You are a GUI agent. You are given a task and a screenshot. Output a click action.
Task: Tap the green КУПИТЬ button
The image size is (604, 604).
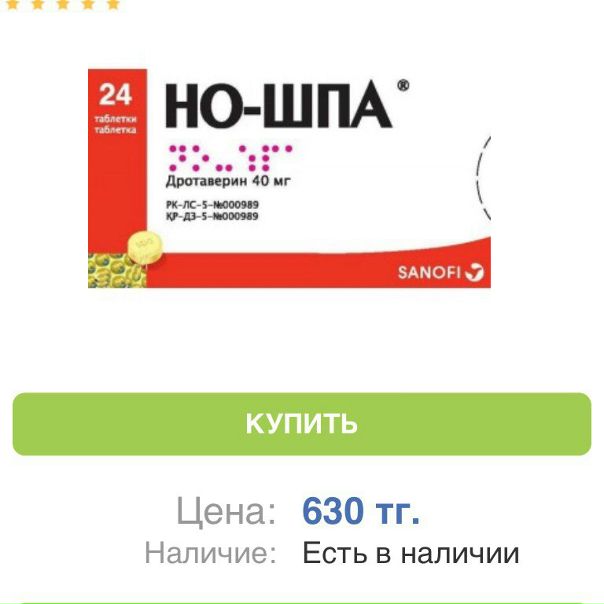pos(301,424)
